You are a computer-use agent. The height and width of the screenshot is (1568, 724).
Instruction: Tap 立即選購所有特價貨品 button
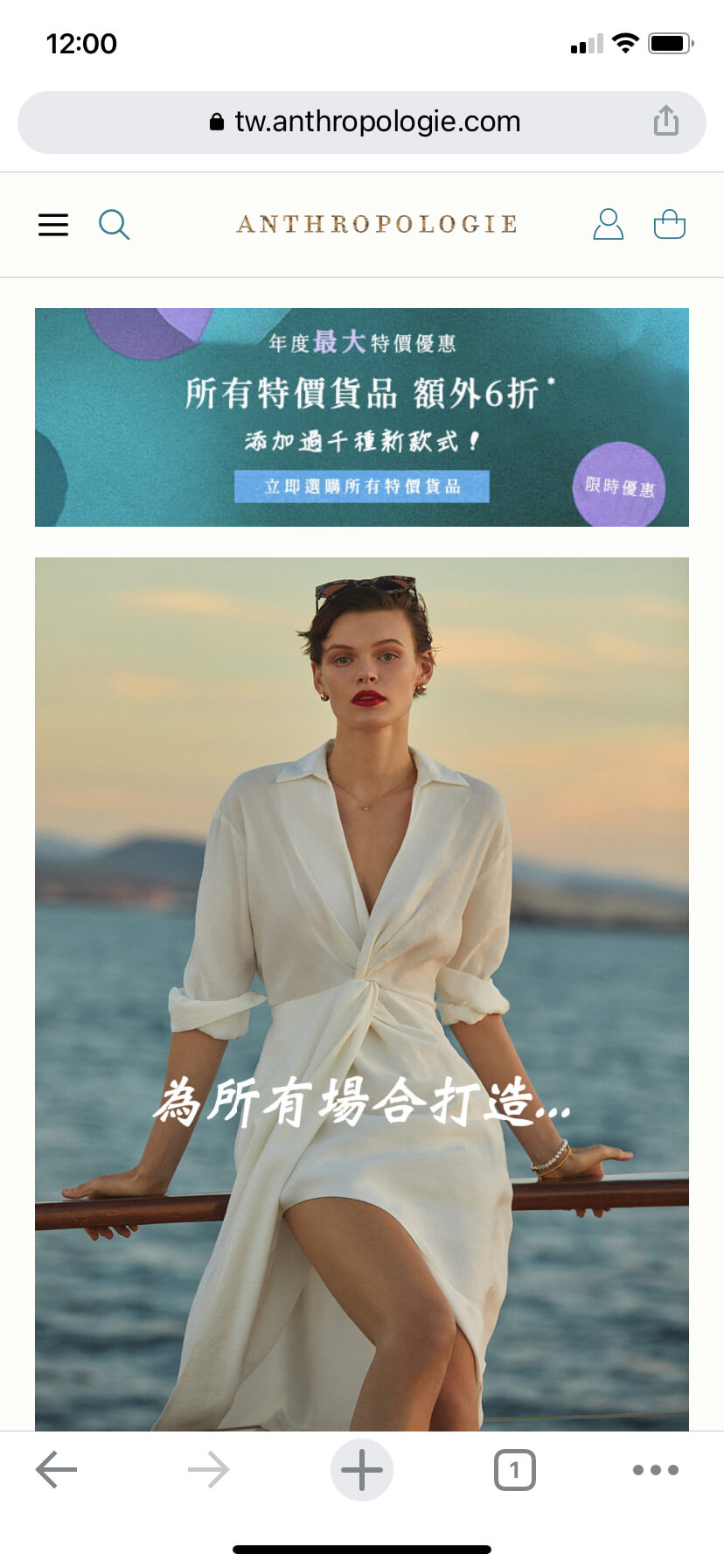[x=362, y=486]
